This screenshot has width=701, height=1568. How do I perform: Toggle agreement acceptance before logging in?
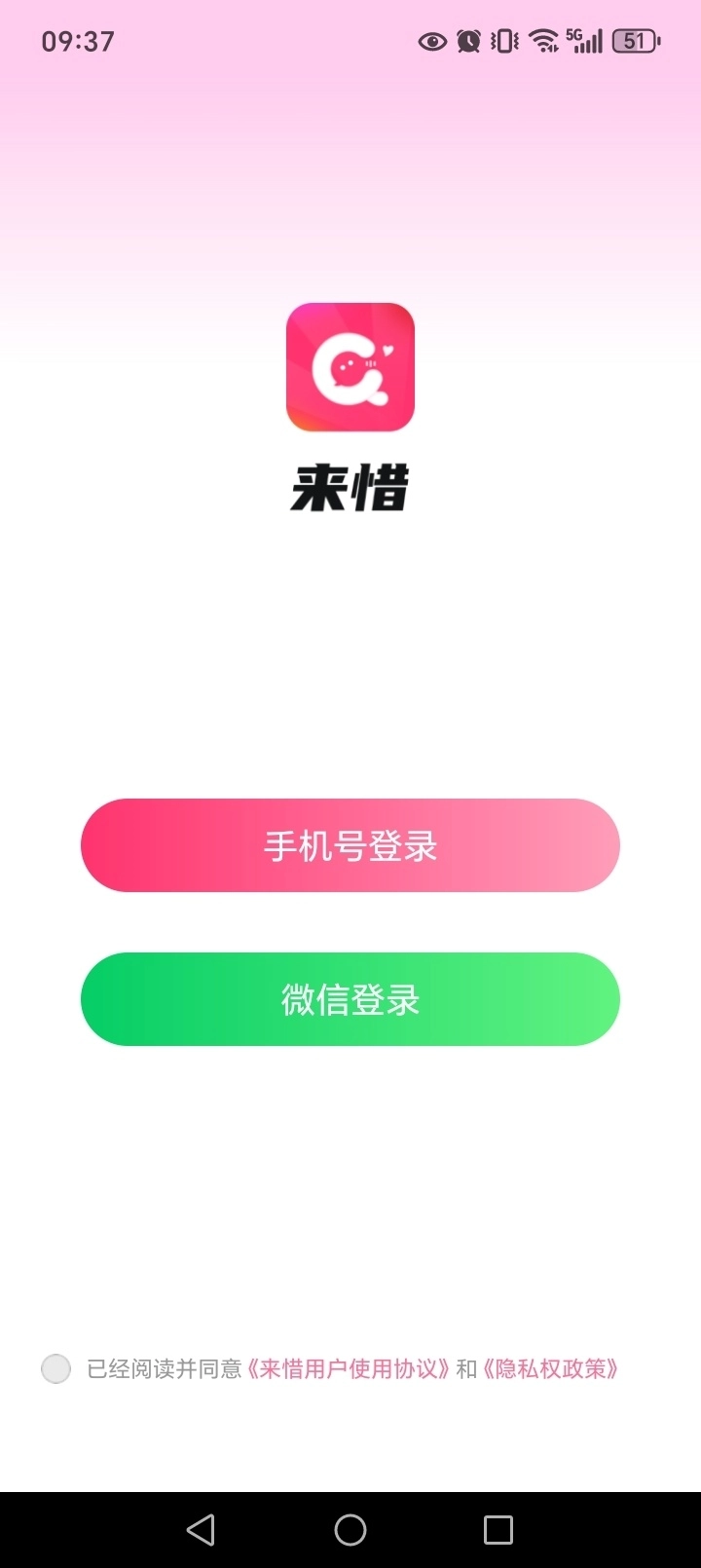click(55, 1367)
